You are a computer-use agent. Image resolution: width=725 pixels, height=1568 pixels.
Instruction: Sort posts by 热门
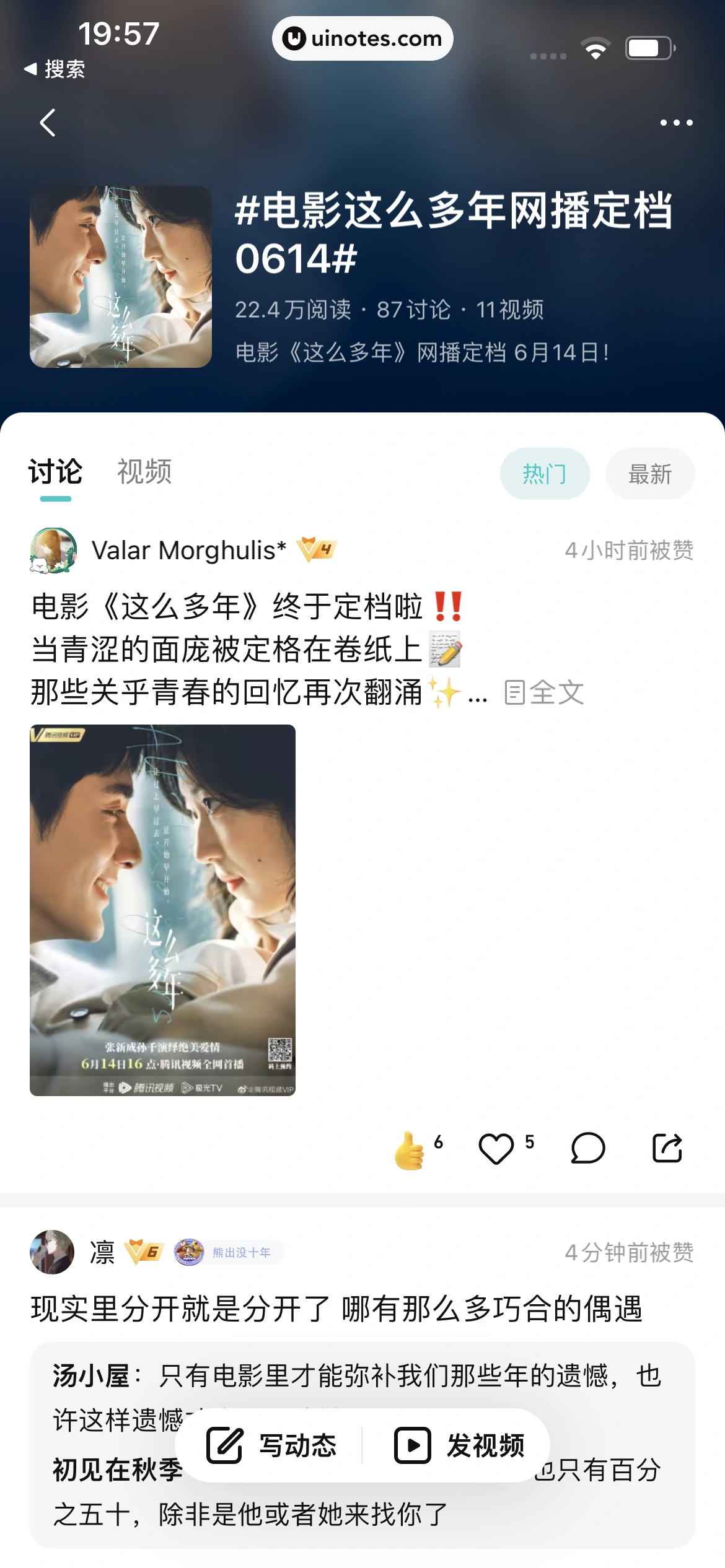[545, 474]
